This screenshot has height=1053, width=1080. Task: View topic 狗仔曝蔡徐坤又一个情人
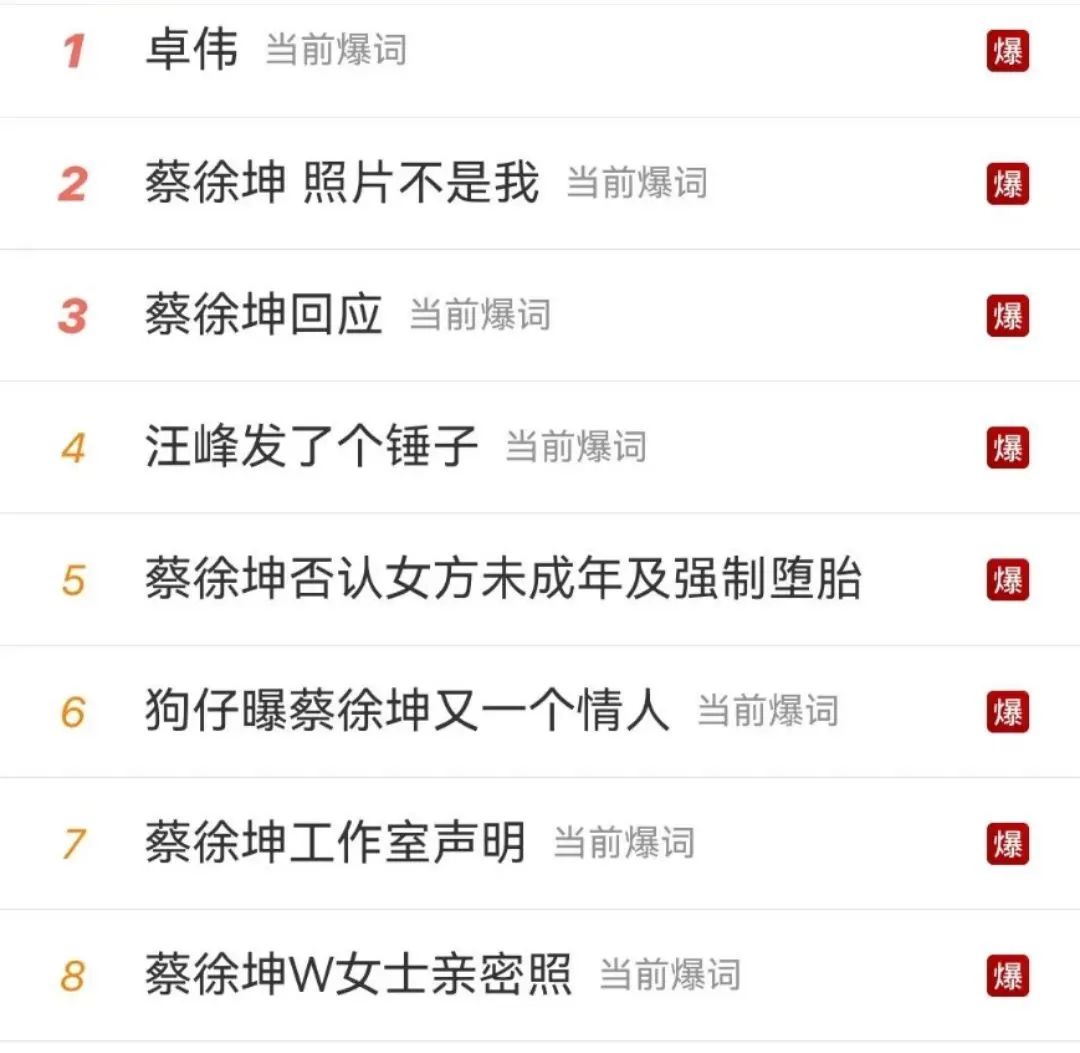click(406, 711)
